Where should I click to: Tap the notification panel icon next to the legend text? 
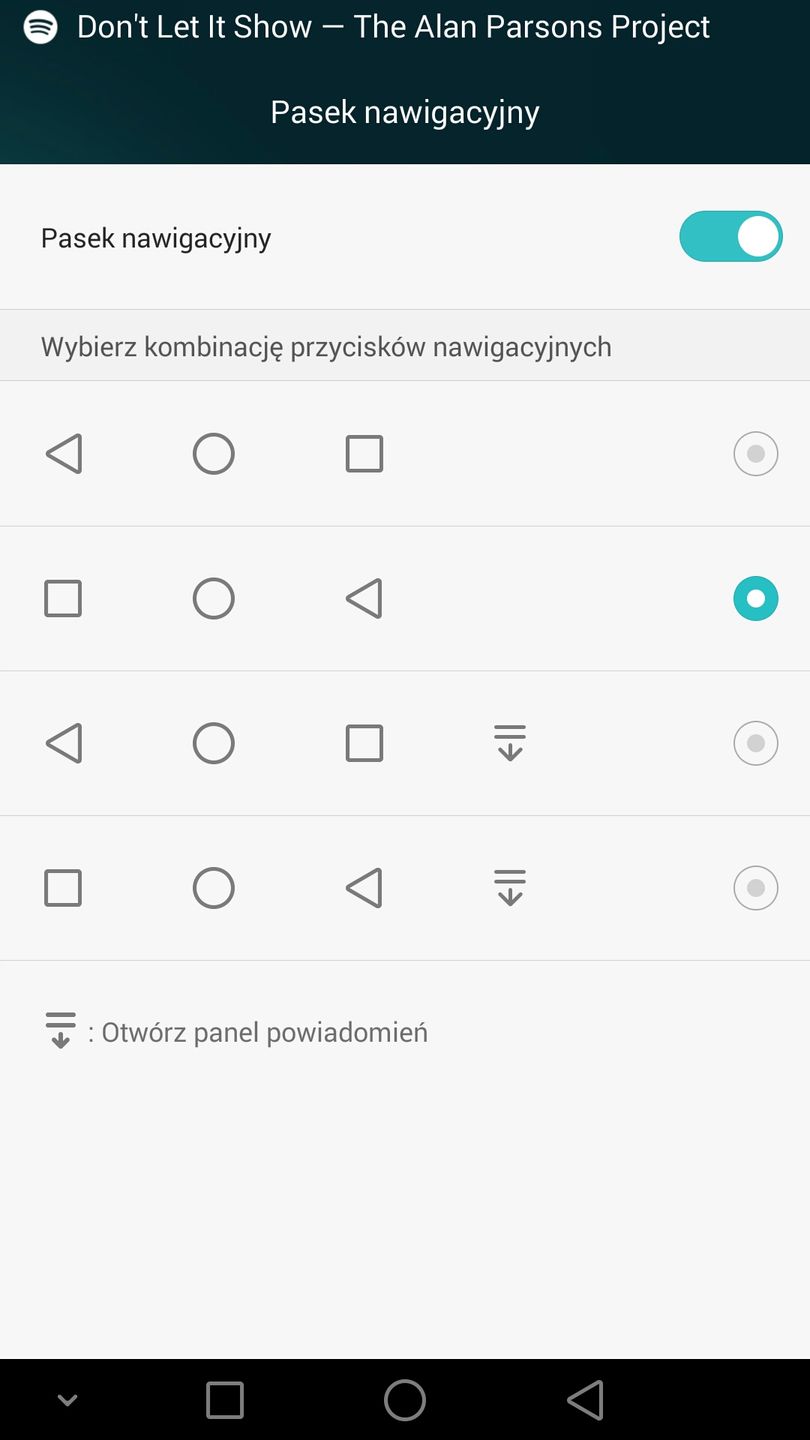(x=60, y=1028)
